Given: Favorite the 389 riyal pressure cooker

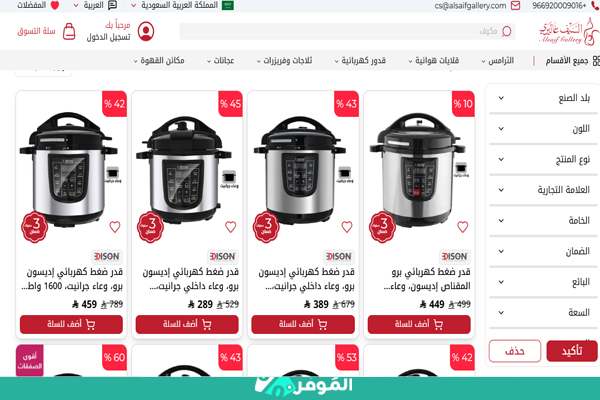Looking at the screenshot, I should pos(347,227).
